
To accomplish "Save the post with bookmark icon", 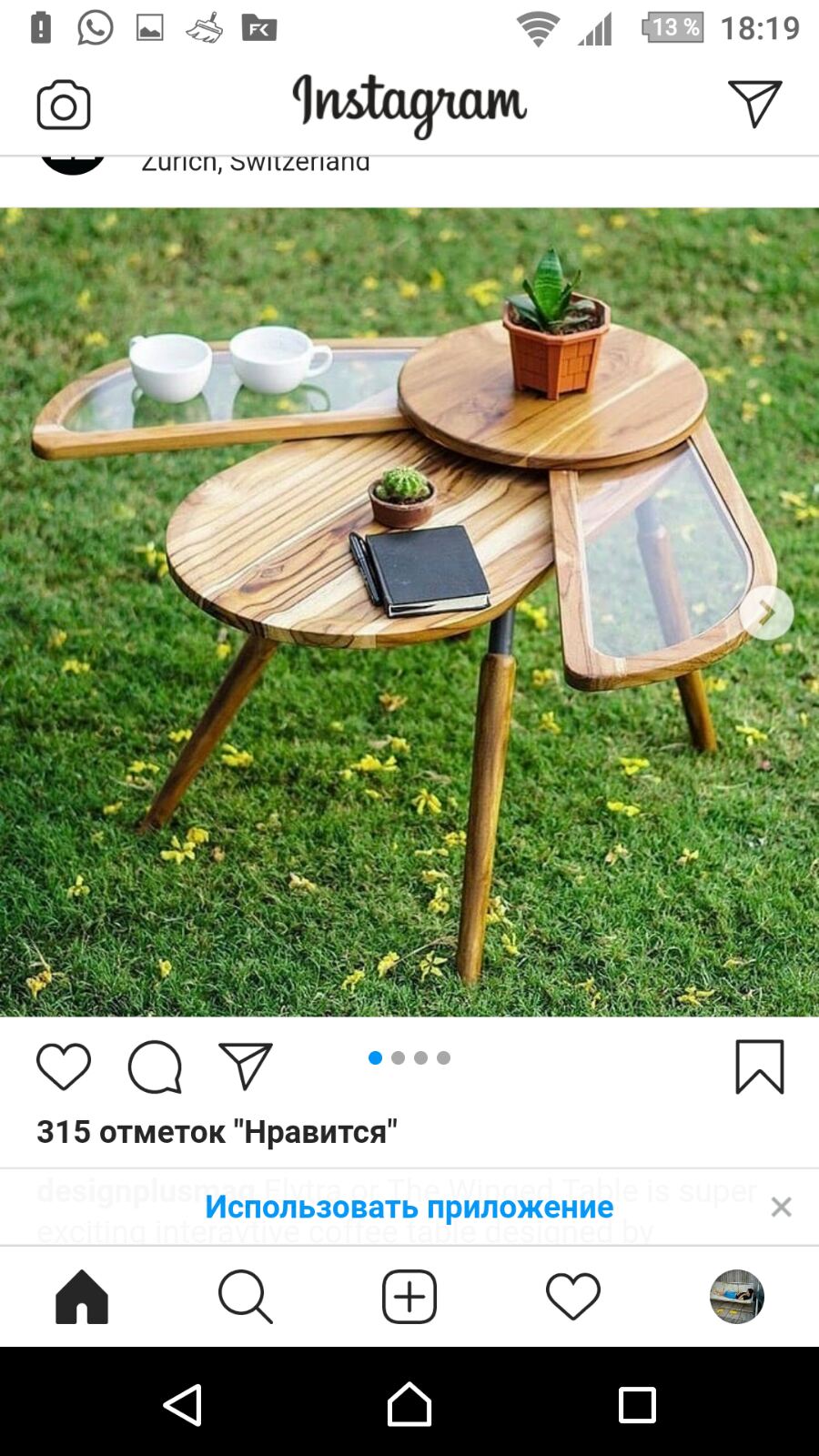I will pyautogui.click(x=759, y=1067).
